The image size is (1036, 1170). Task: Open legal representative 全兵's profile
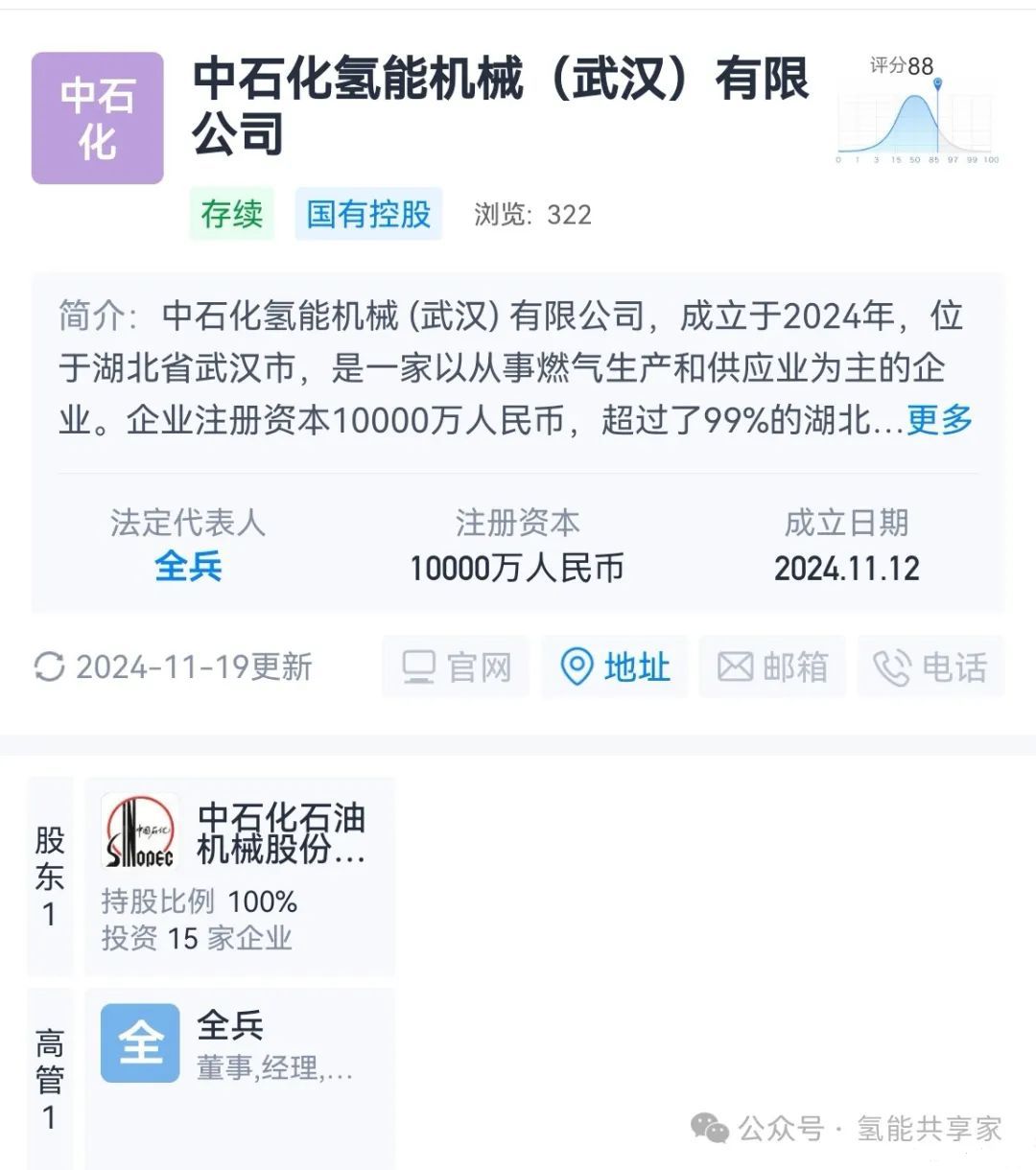[188, 567]
